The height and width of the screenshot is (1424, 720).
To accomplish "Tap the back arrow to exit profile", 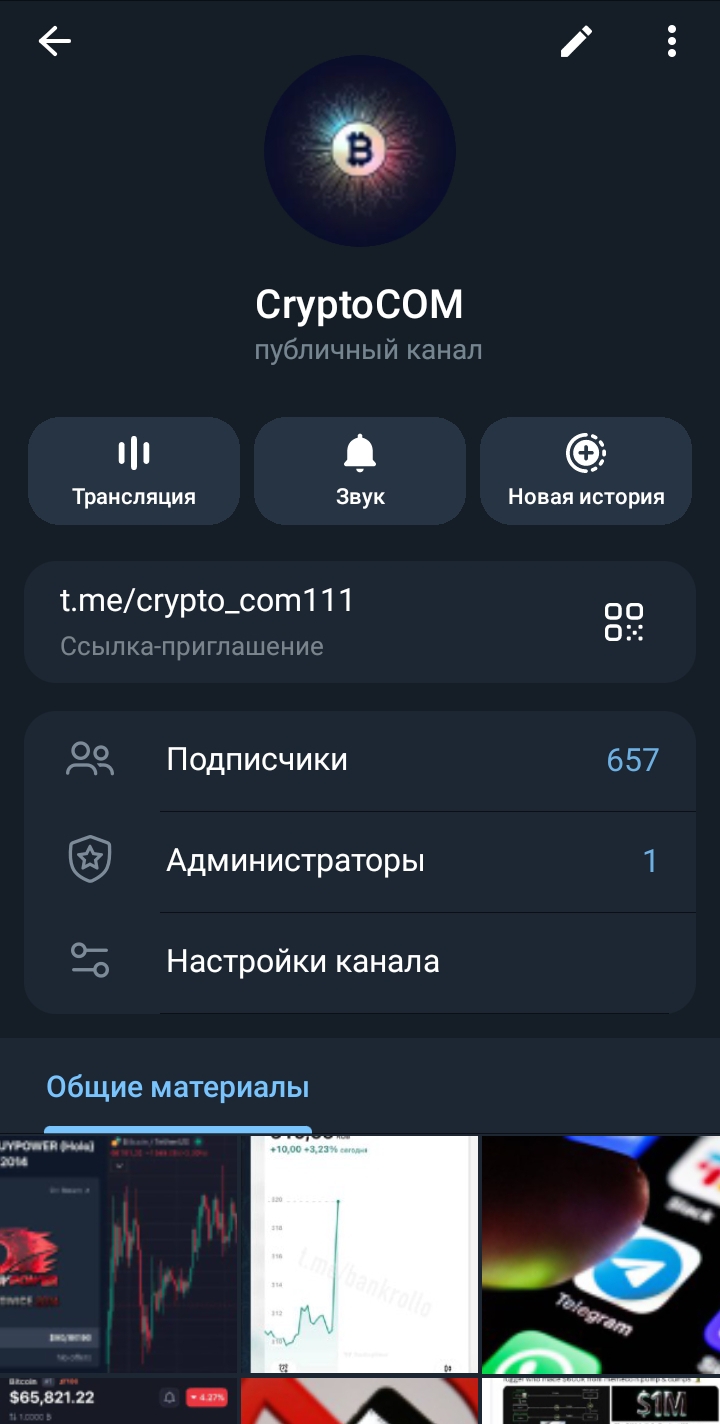I will [54, 41].
